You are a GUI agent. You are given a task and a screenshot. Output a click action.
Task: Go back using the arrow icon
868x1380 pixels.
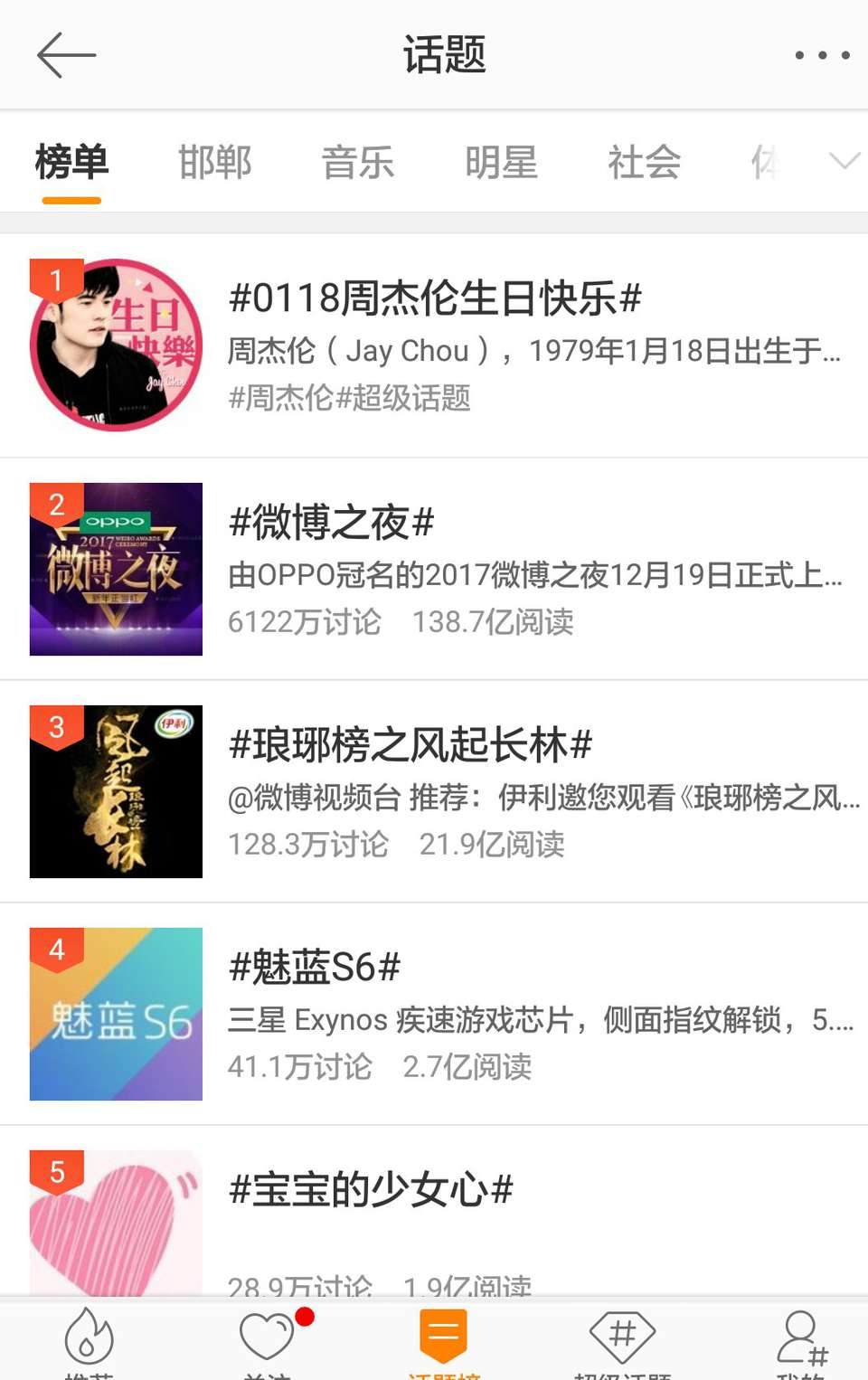pyautogui.click(x=66, y=55)
